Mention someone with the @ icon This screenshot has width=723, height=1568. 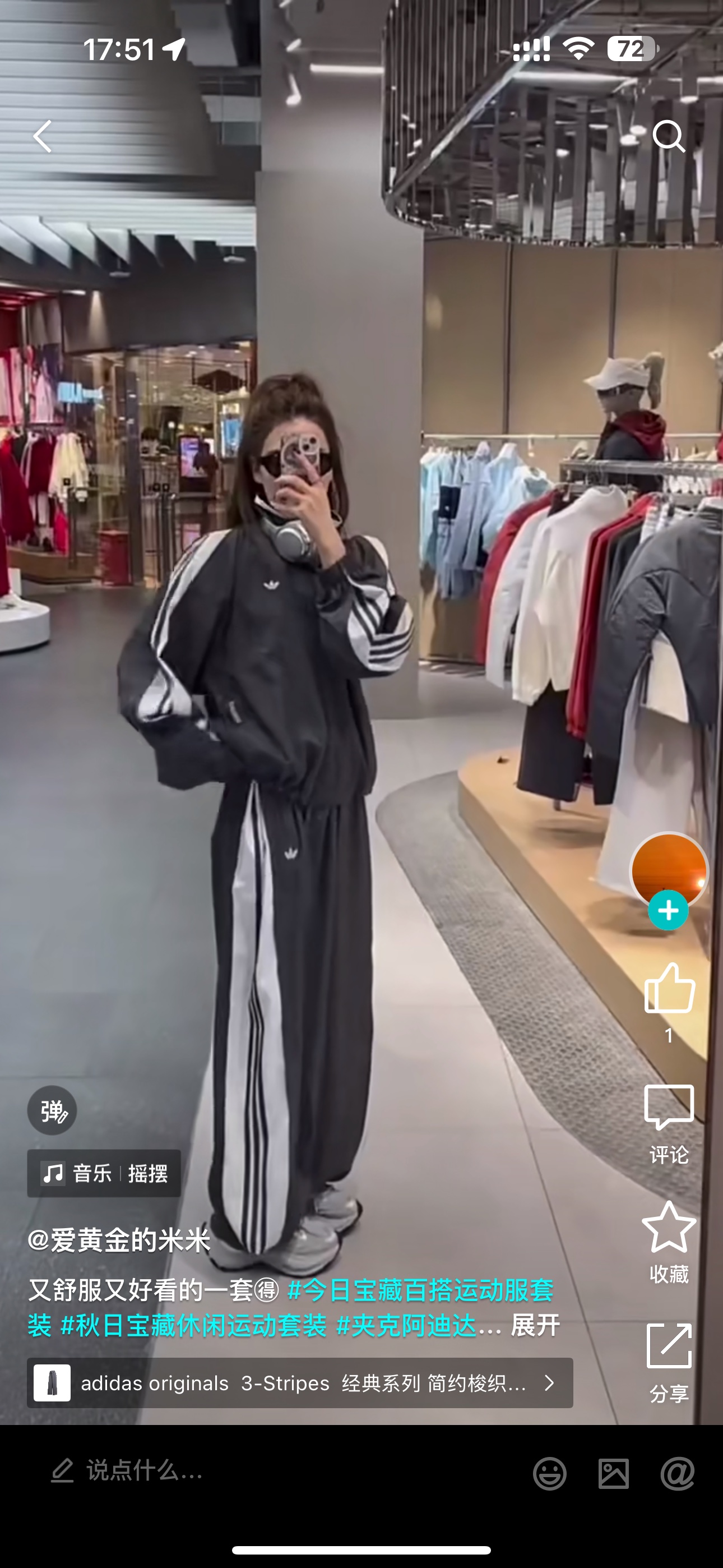[x=678, y=1473]
